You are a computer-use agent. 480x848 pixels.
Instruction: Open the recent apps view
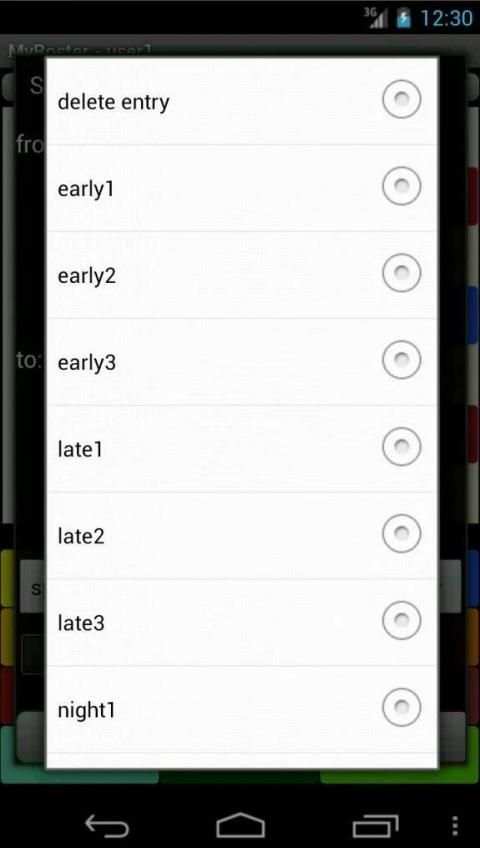click(x=376, y=826)
